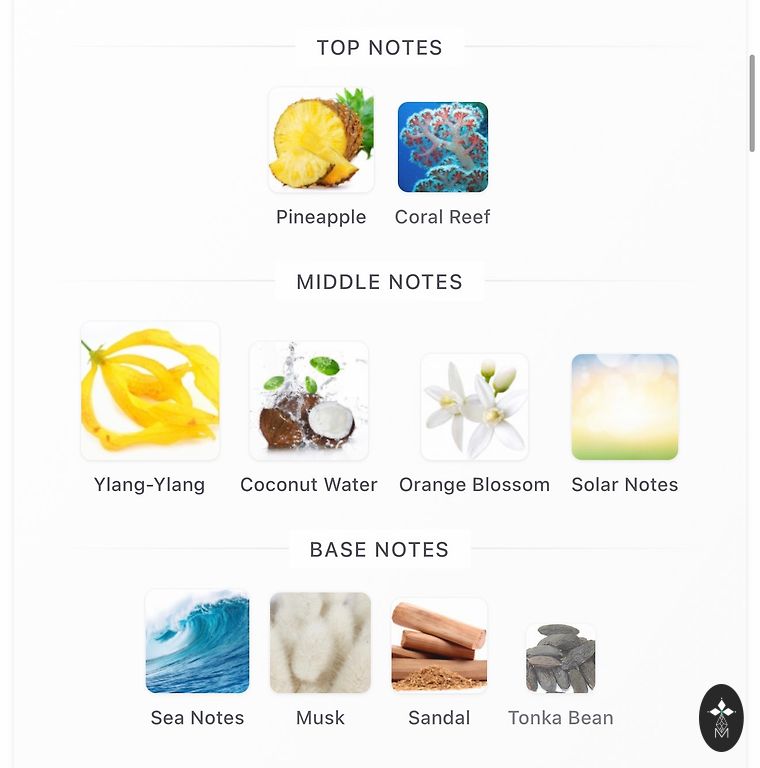
Task: Open the Orange Blossom note
Action: point(474,406)
